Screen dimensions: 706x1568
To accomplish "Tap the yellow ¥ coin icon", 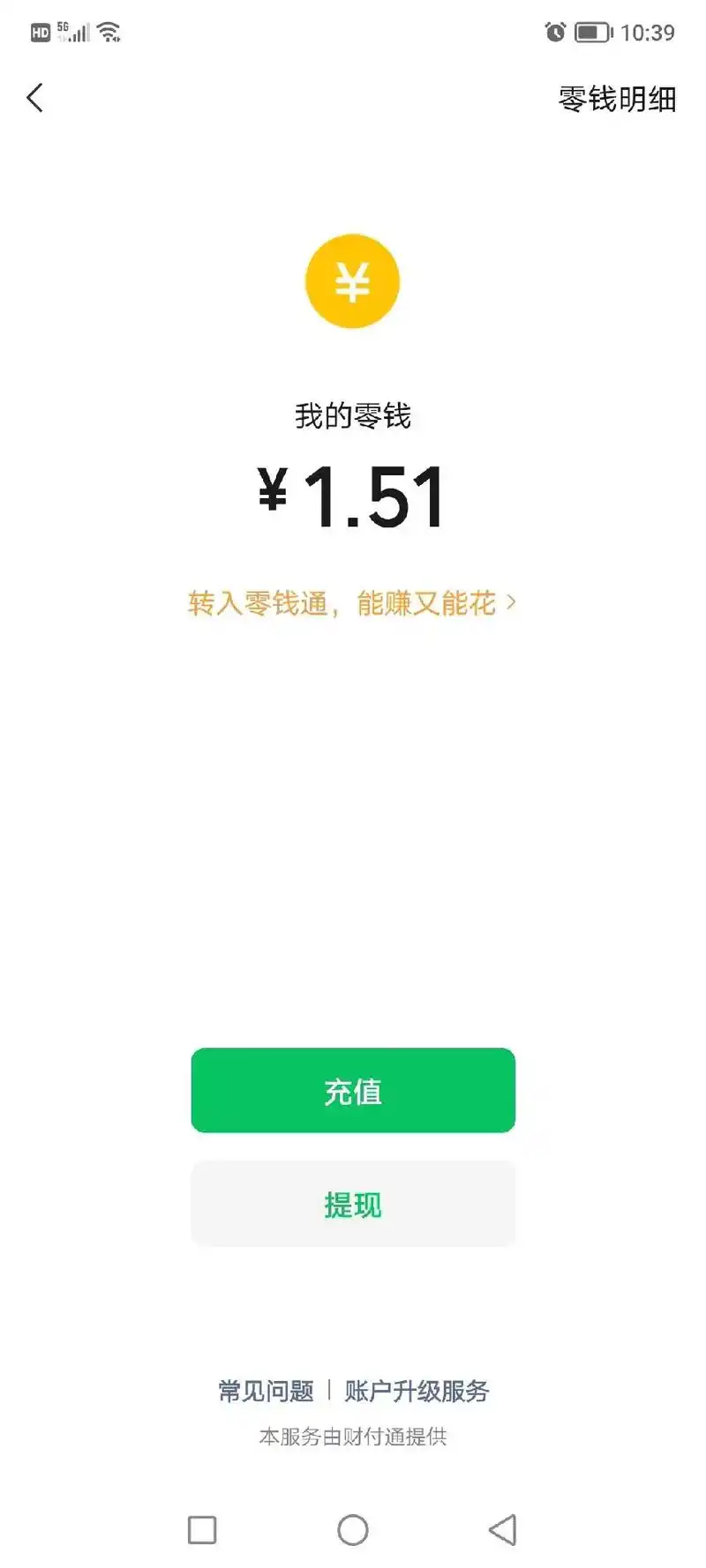I will coord(353,280).
